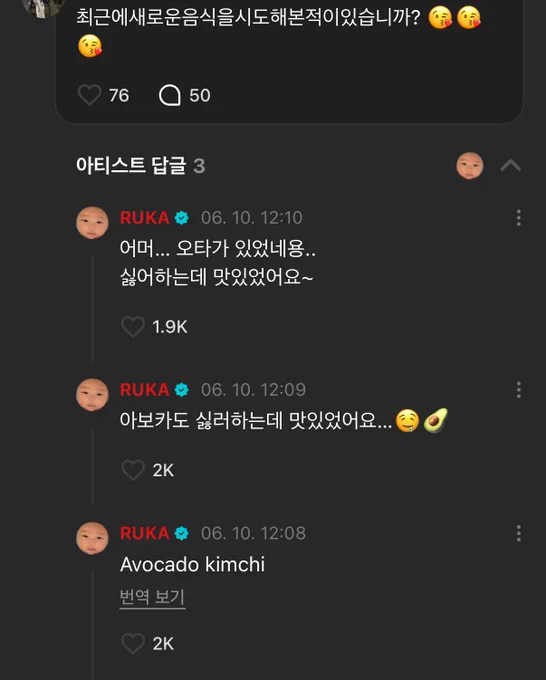Tap 번역 보기 under Avocado kimchi
Viewport: 546px width, 680px height.
[x=152, y=597]
